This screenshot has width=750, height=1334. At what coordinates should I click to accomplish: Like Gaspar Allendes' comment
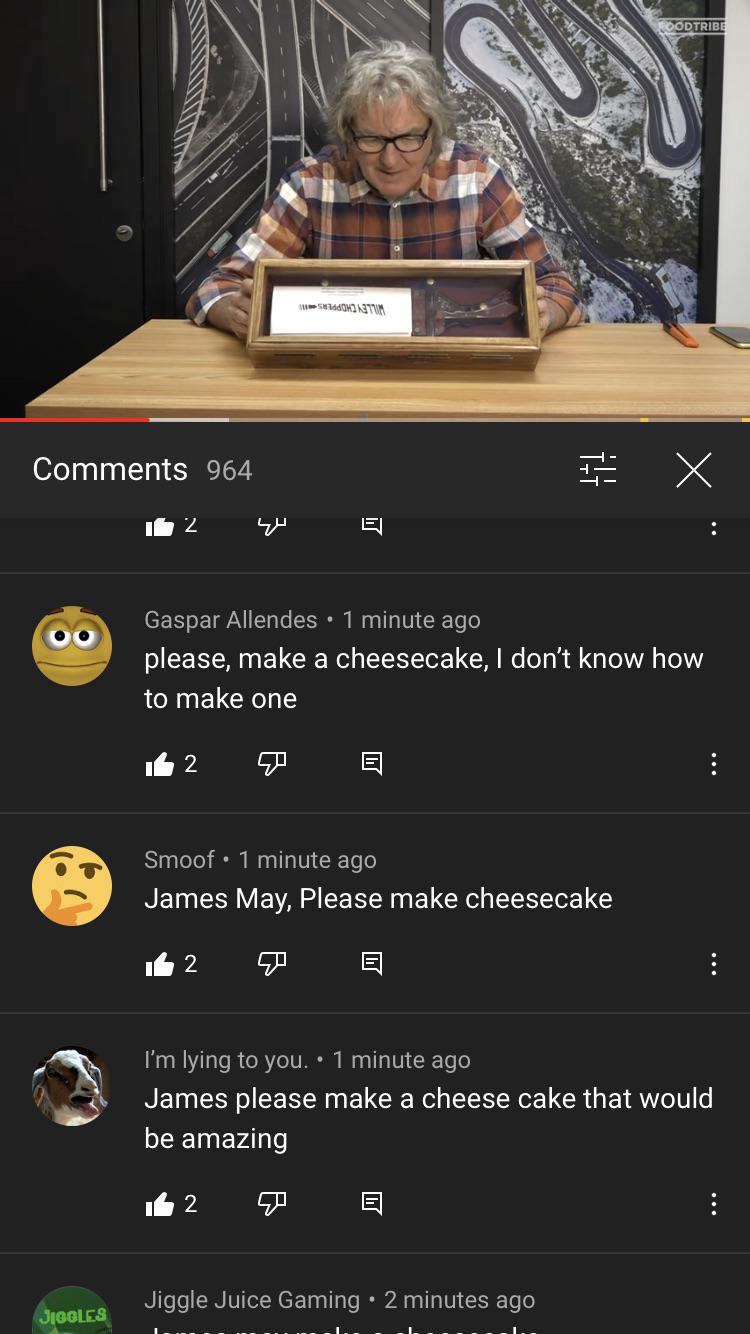pos(160,765)
